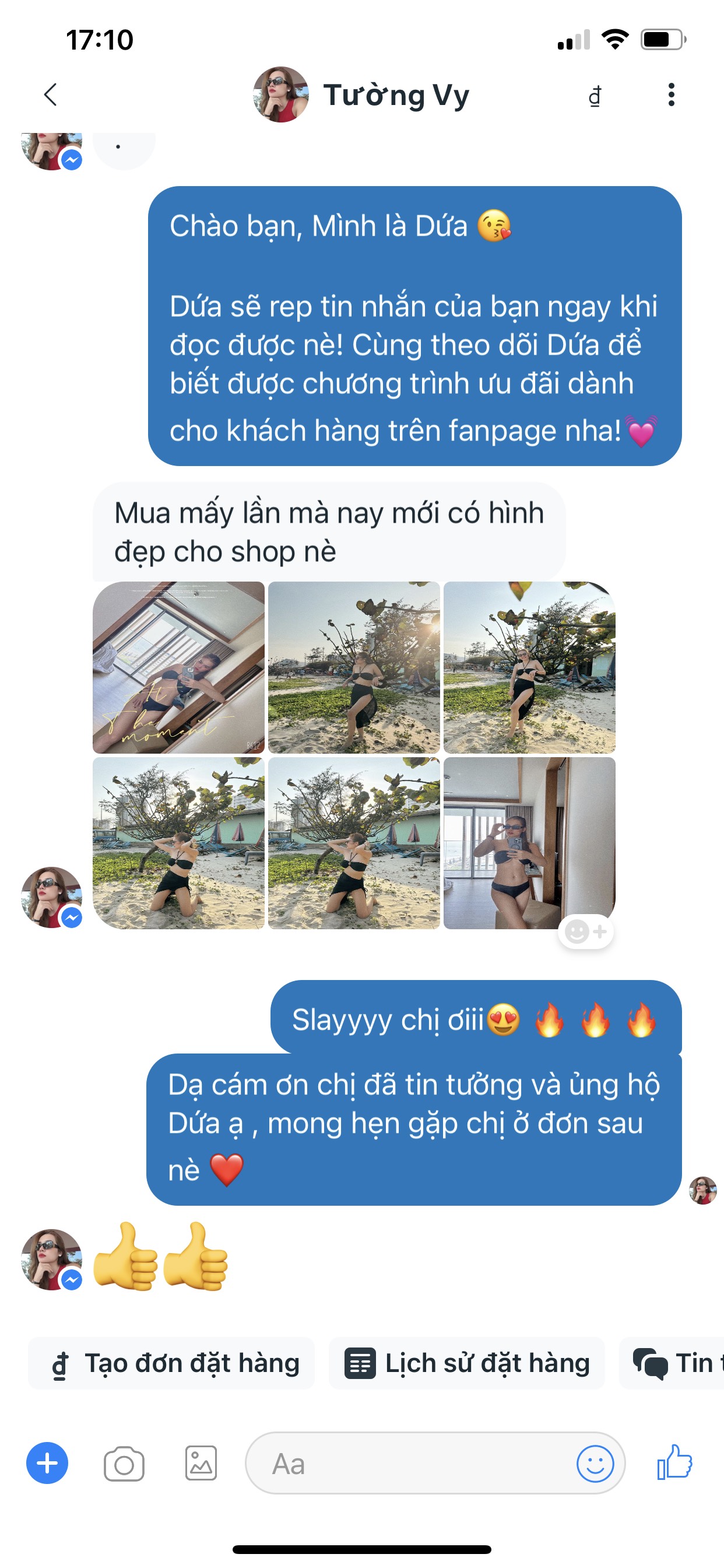View the last photo in the grid
724x1568 pixels.
pyautogui.click(x=529, y=842)
